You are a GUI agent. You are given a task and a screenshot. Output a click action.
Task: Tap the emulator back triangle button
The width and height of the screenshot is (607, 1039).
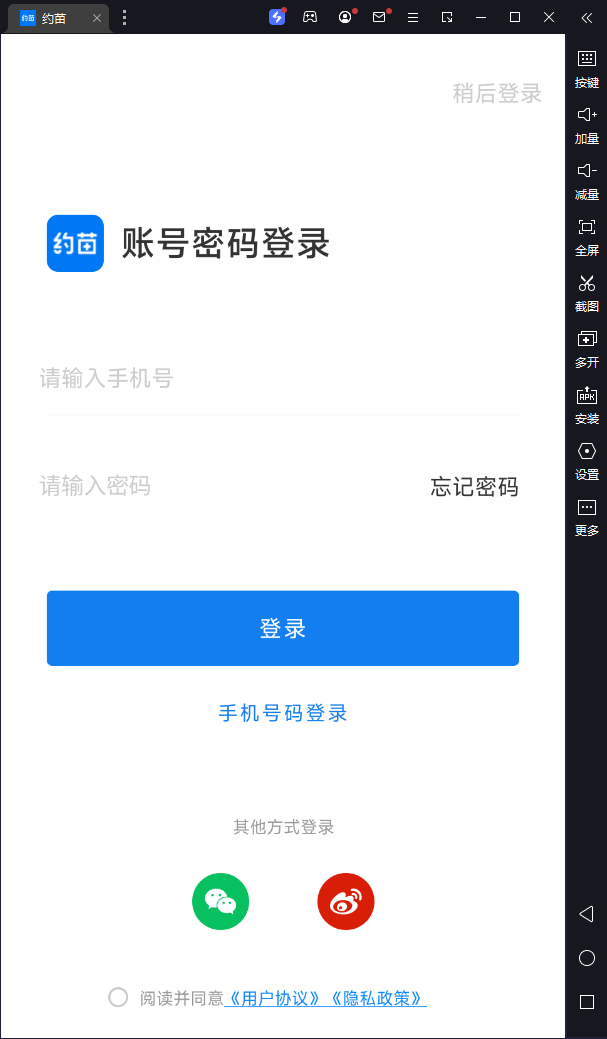click(587, 914)
